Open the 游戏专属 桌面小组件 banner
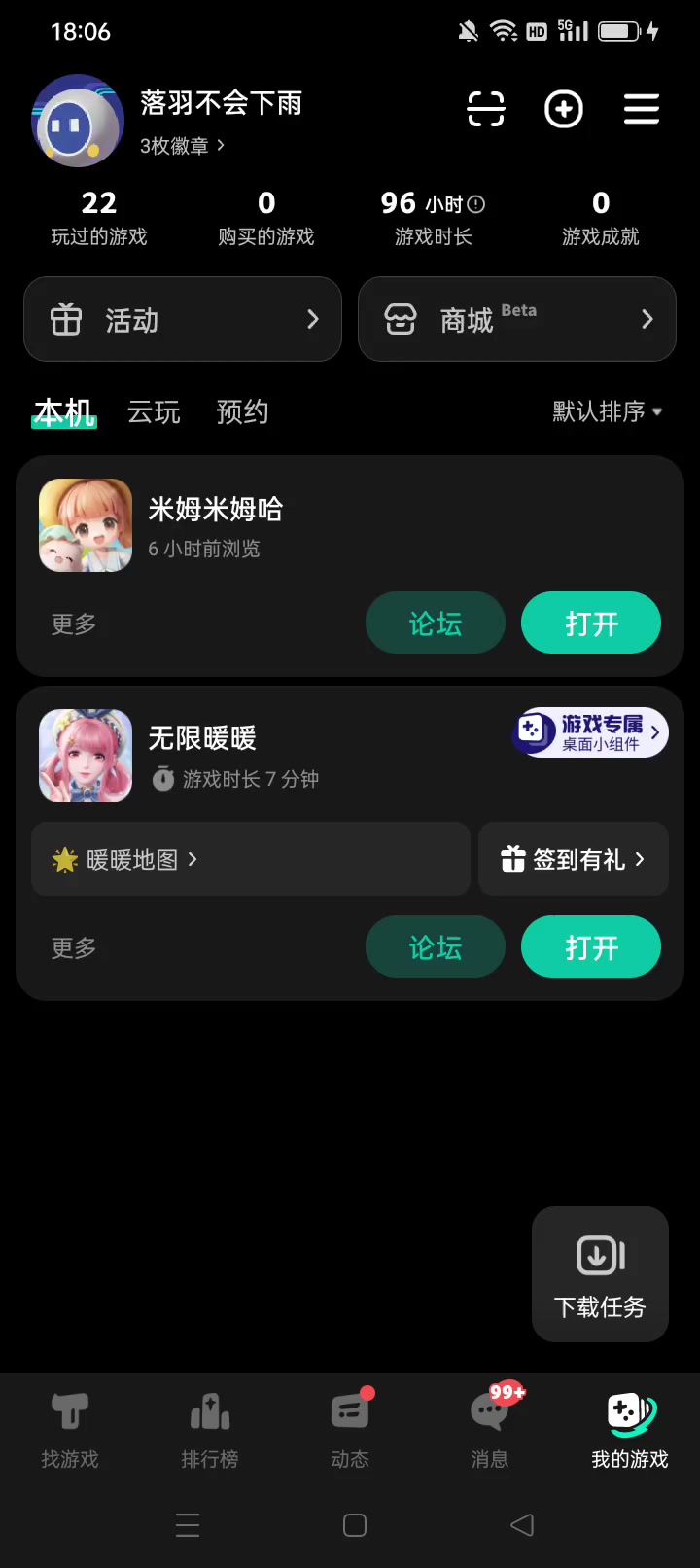Viewport: 700px width, 1568px height. coord(590,732)
